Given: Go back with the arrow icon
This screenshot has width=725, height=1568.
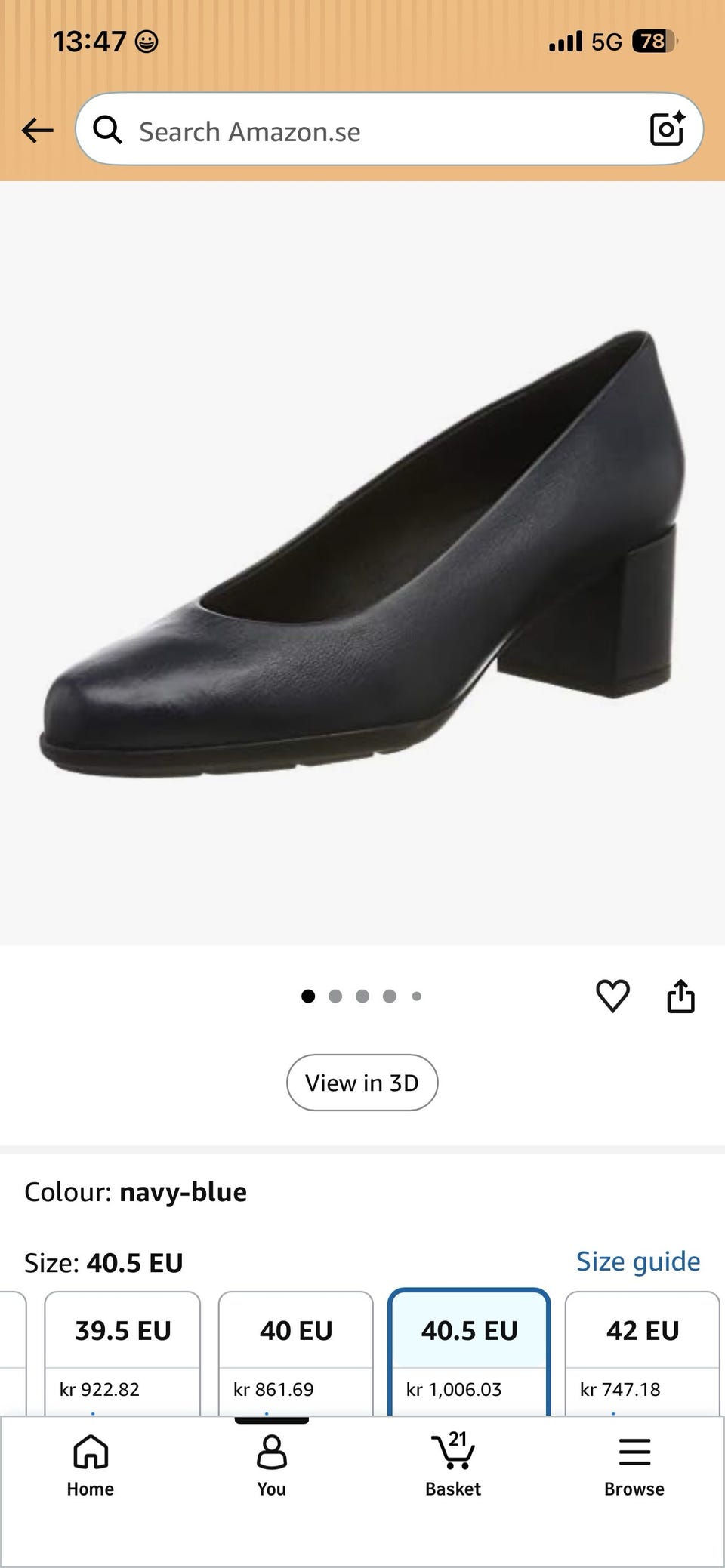Looking at the screenshot, I should coord(38,130).
